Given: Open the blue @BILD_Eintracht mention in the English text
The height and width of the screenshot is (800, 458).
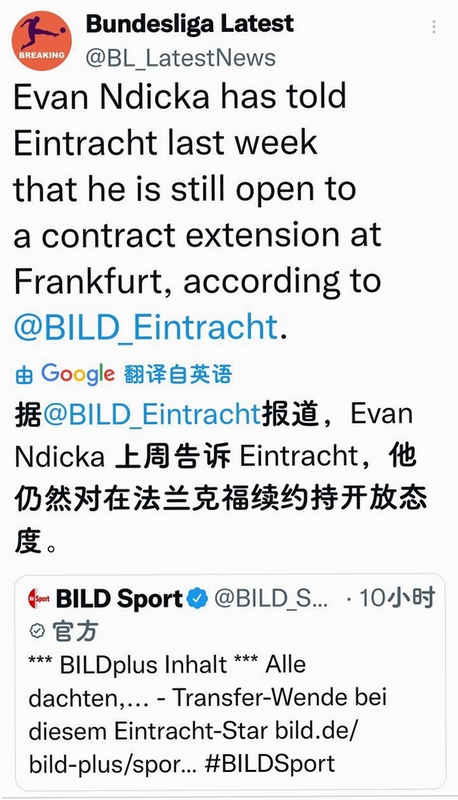Looking at the screenshot, I should [x=146, y=328].
